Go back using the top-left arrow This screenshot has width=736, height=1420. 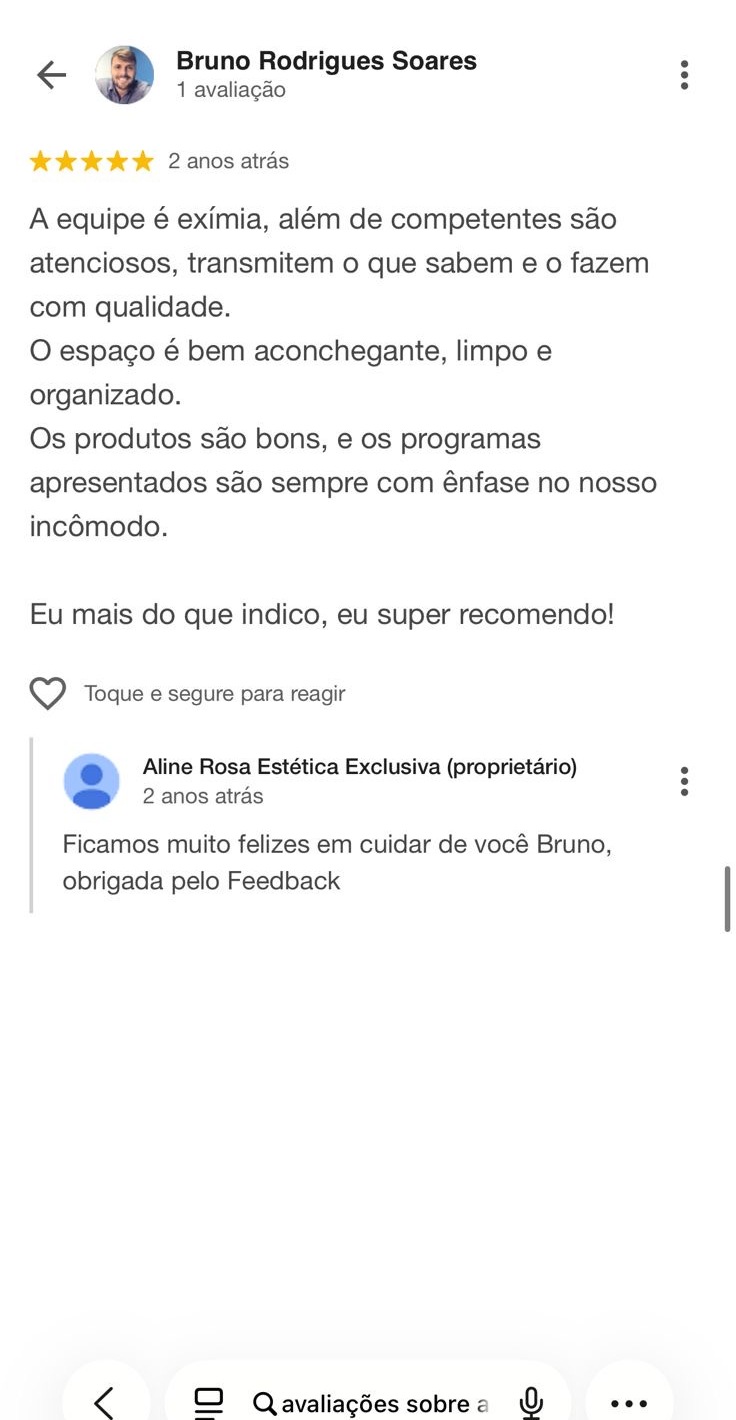pos(50,74)
